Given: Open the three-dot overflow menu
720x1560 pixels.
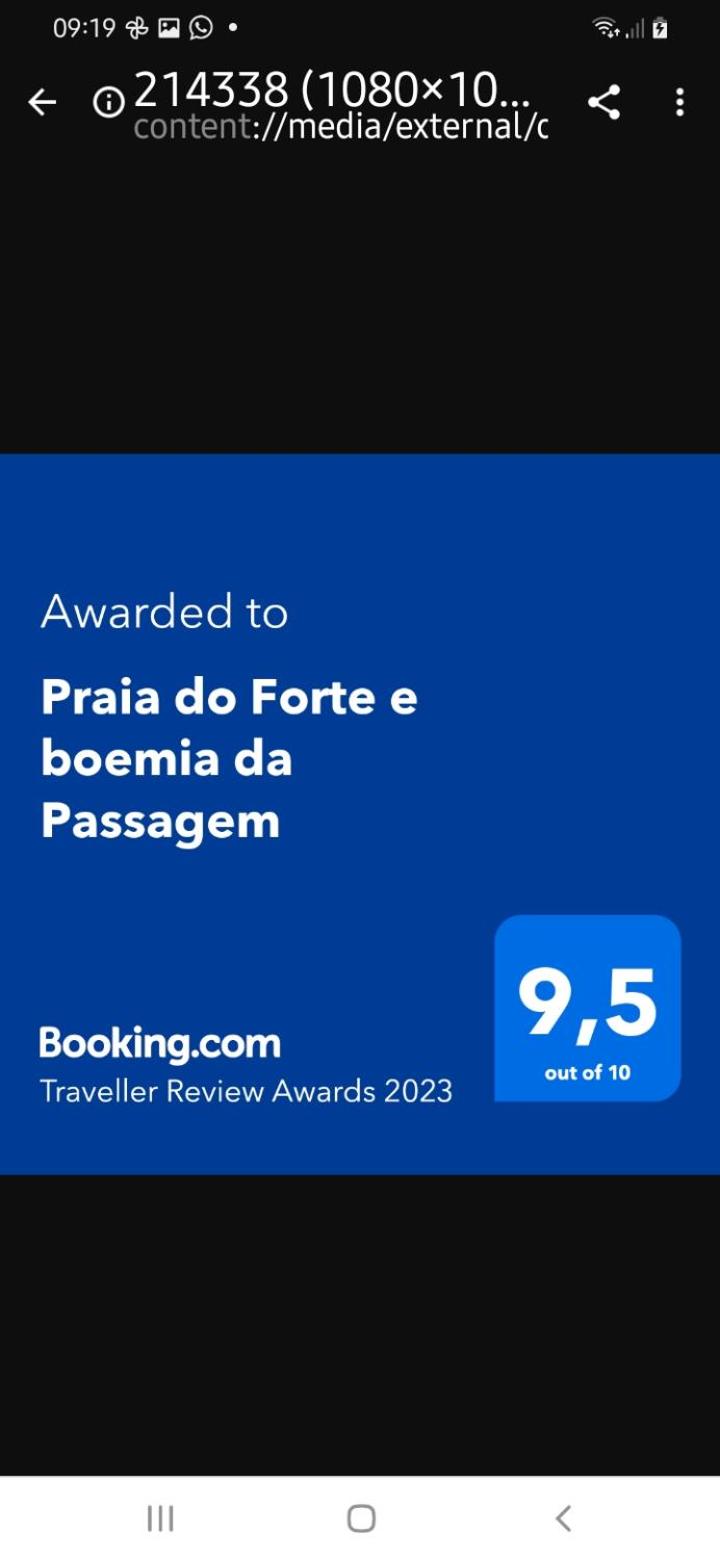Looking at the screenshot, I should point(680,102).
